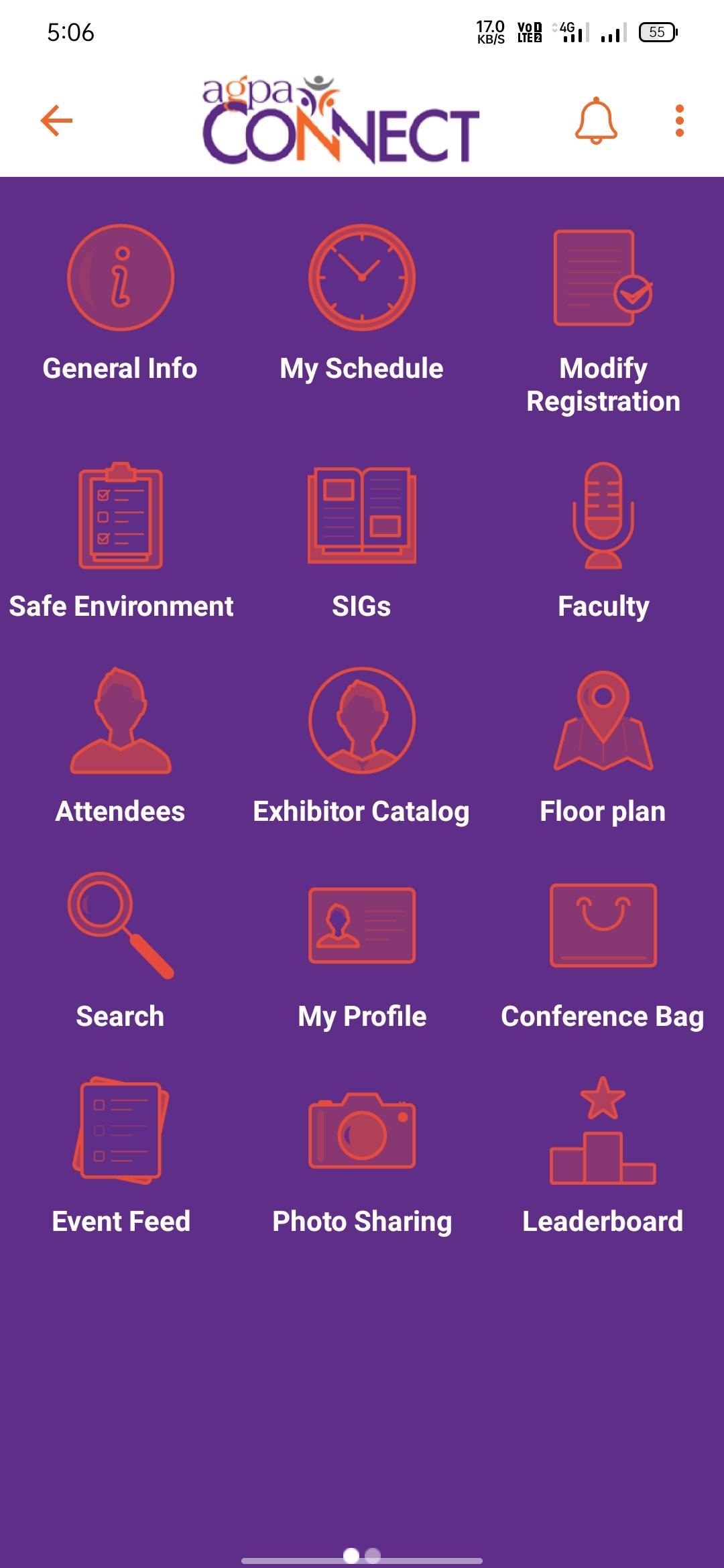The image size is (724, 1568).
Task: Open the Search tile
Action: (121, 952)
